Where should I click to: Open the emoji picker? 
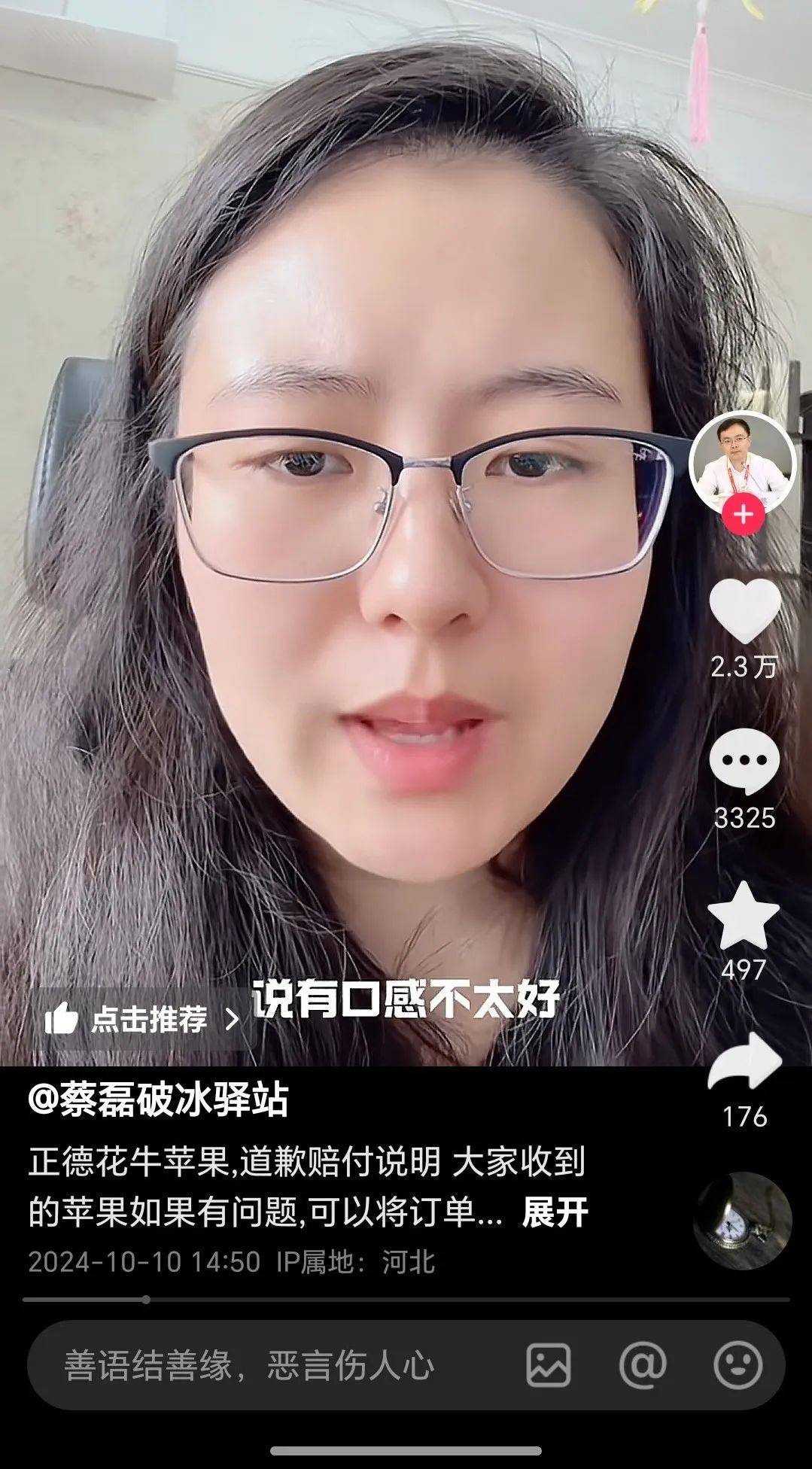737,1365
